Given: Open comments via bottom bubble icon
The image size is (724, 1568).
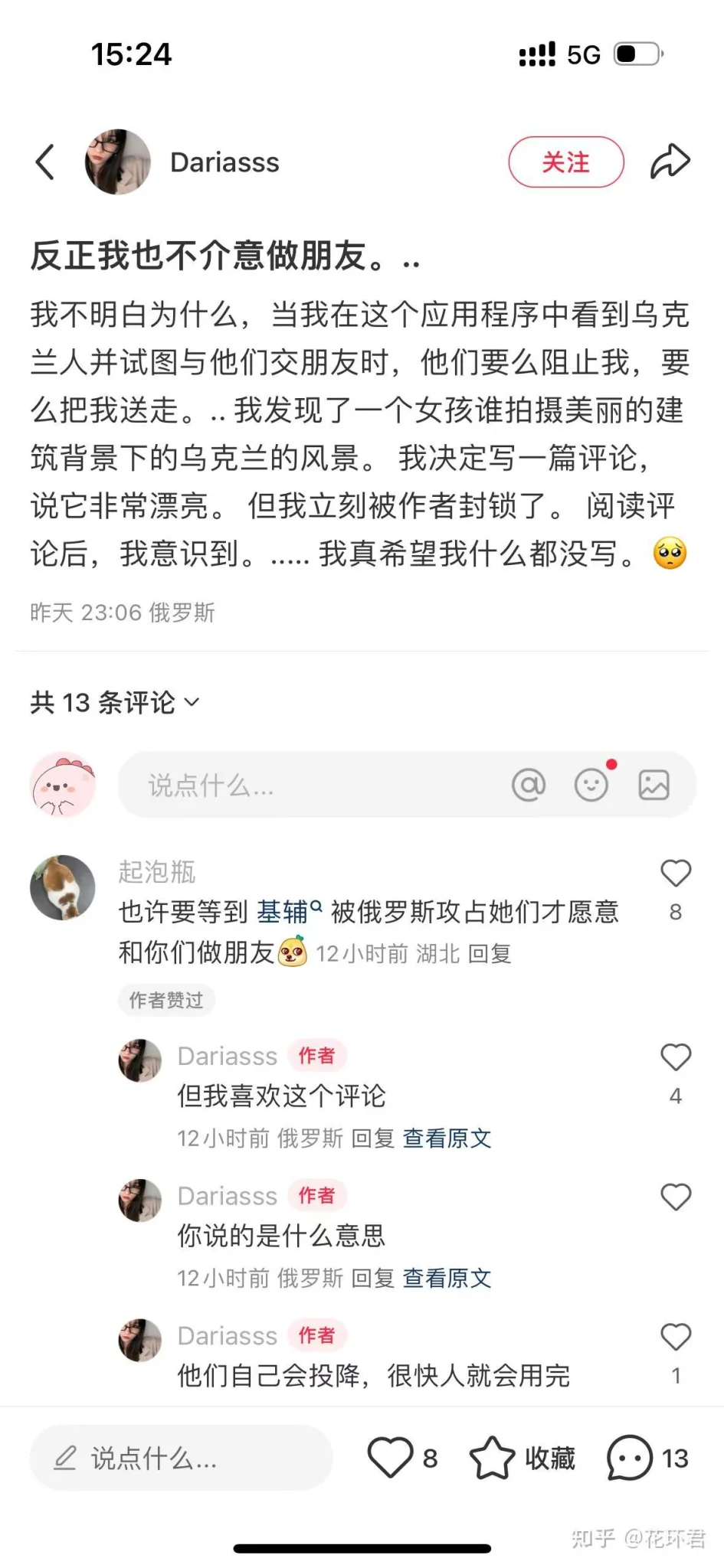Looking at the screenshot, I should pyautogui.click(x=630, y=1458).
